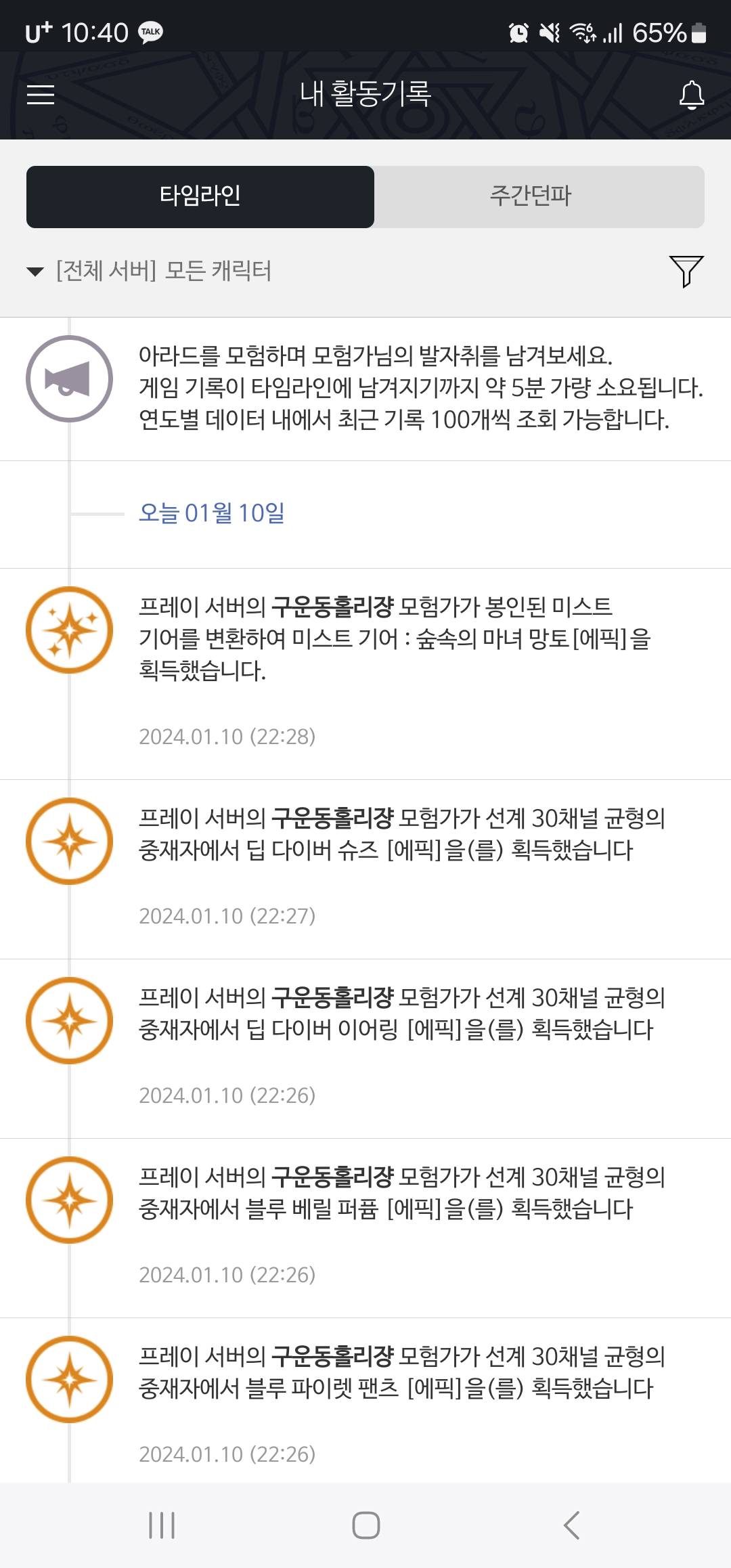Open the hamburger drawer menu

click(41, 95)
